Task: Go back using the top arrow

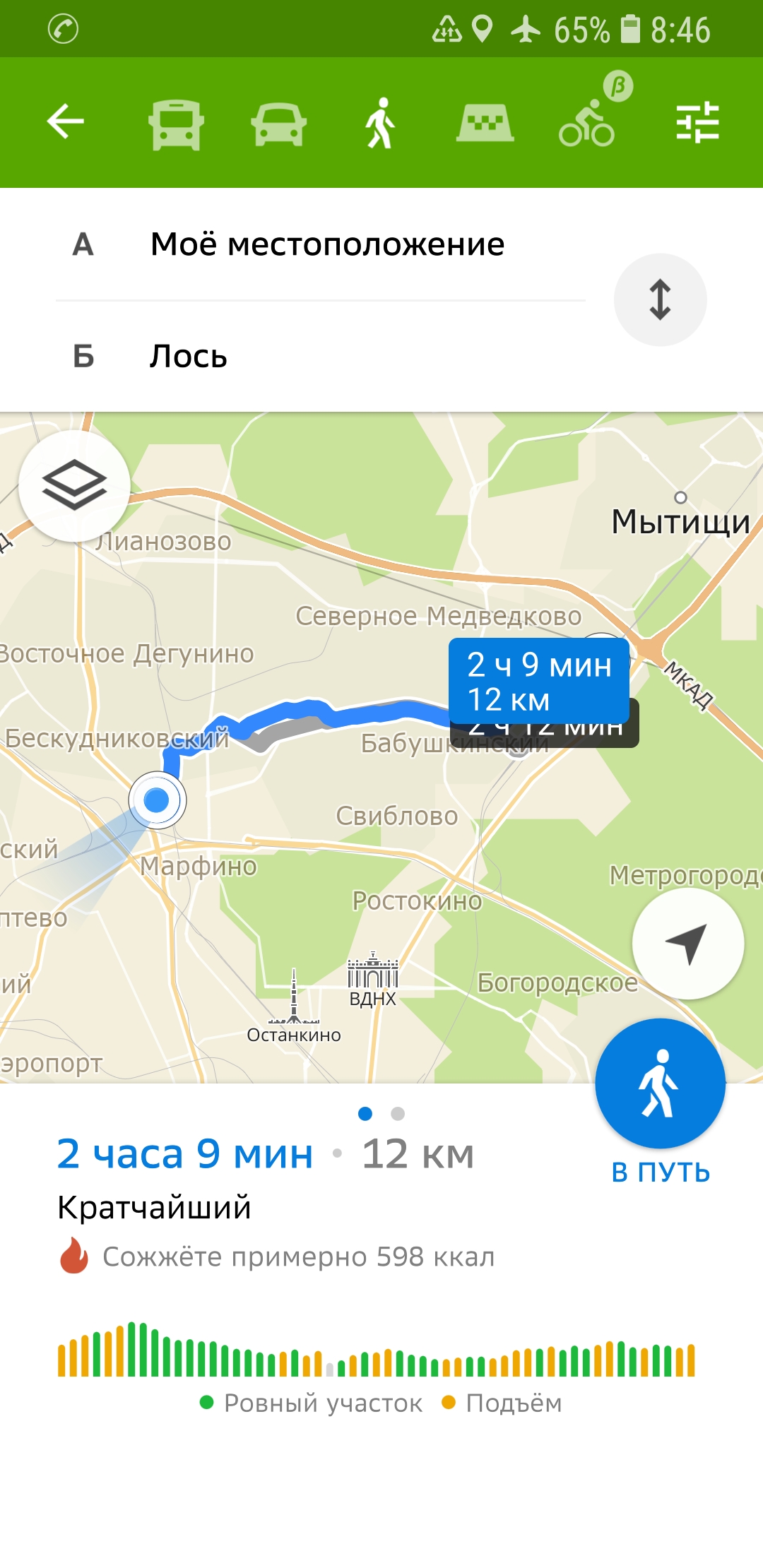Action: [66, 122]
